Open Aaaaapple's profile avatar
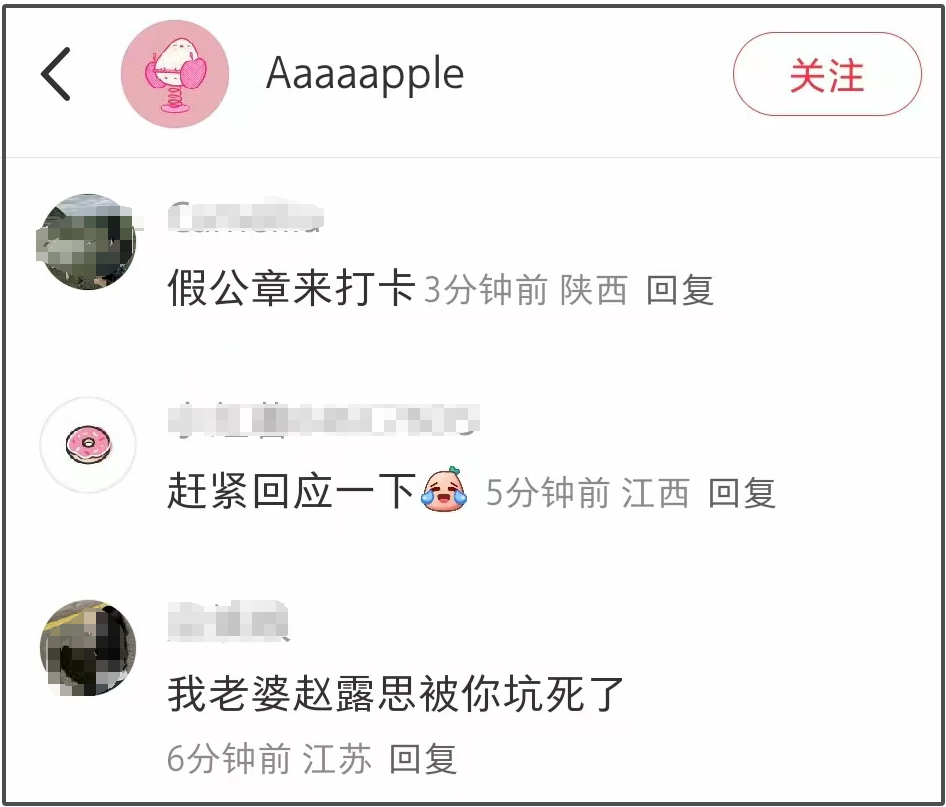This screenshot has width=946, height=807. (174, 75)
